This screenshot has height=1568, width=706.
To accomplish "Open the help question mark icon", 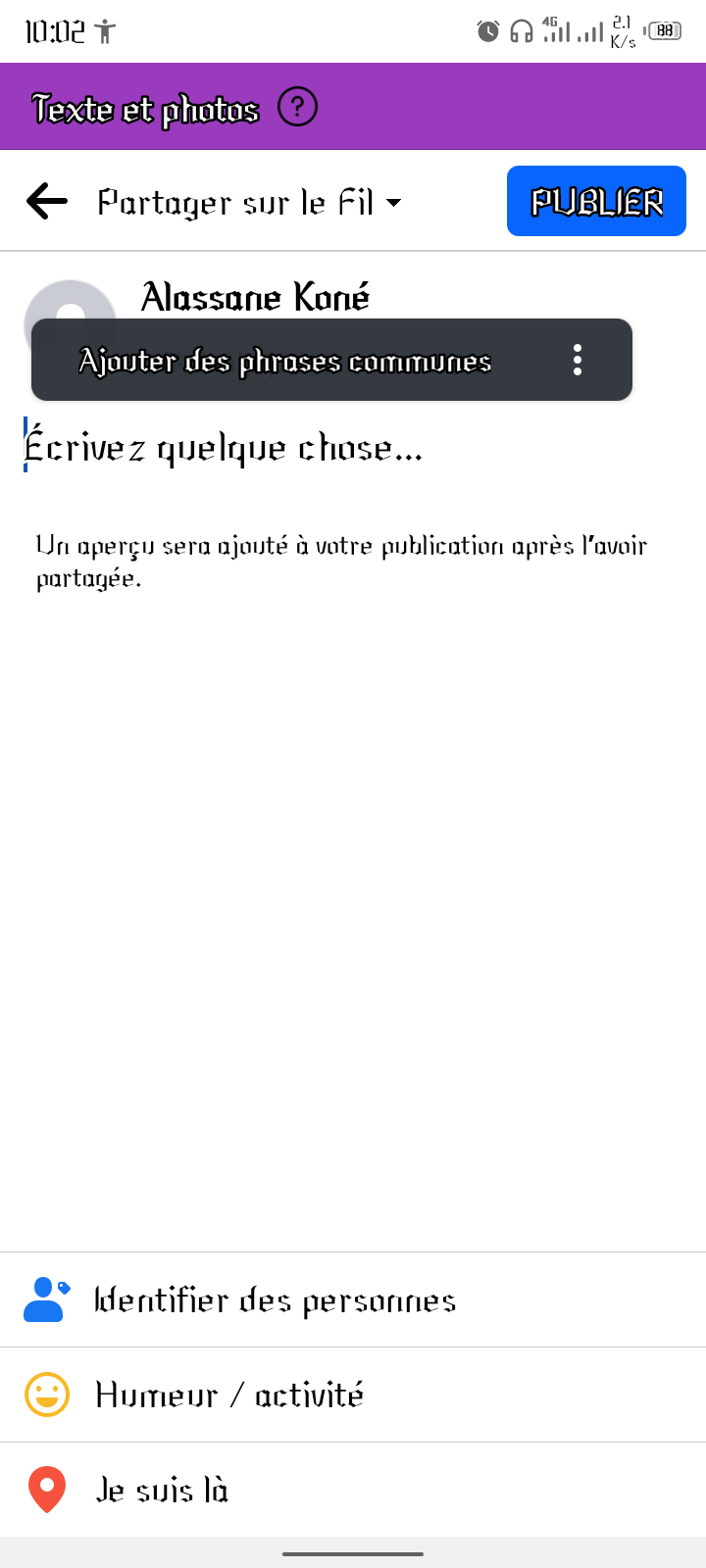I will tap(297, 107).
